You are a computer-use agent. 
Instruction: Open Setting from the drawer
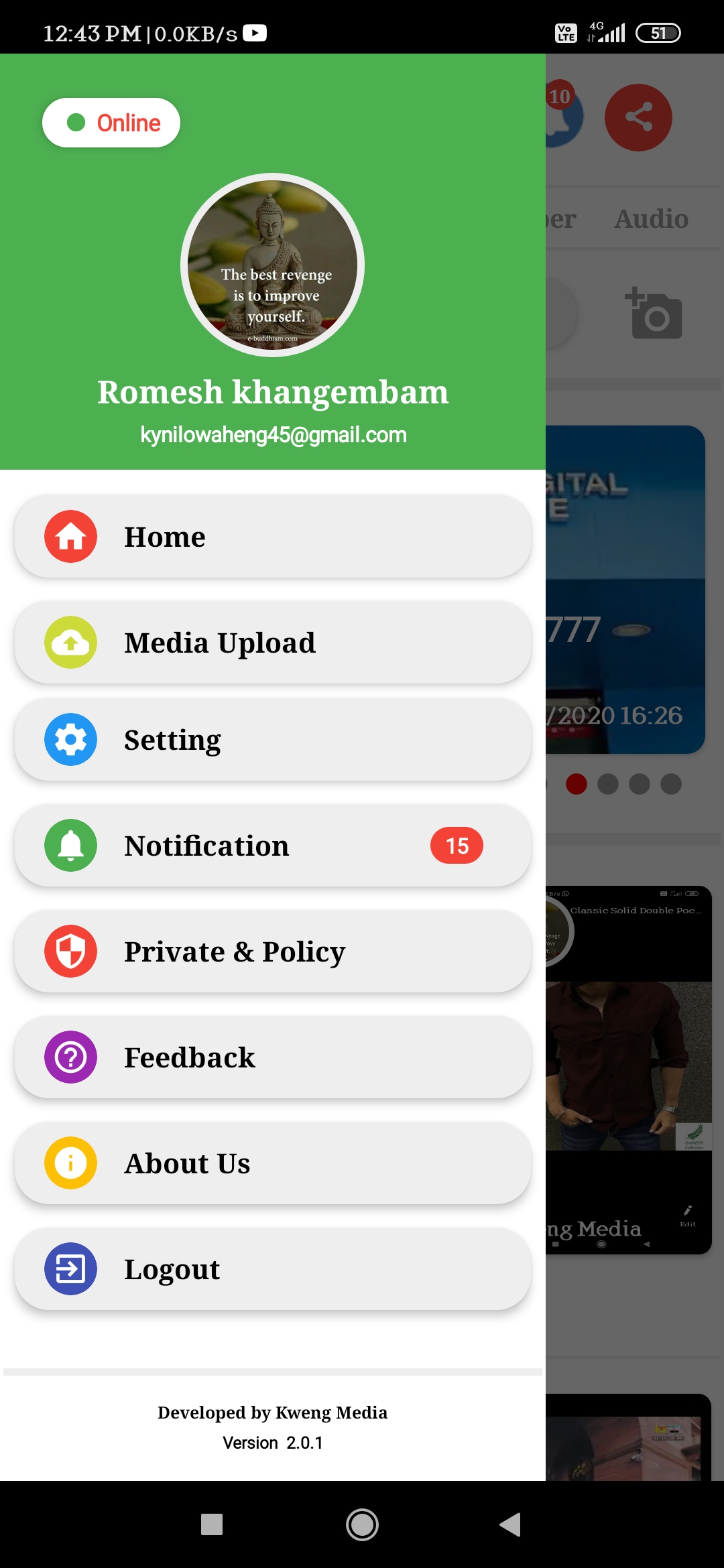(272, 740)
